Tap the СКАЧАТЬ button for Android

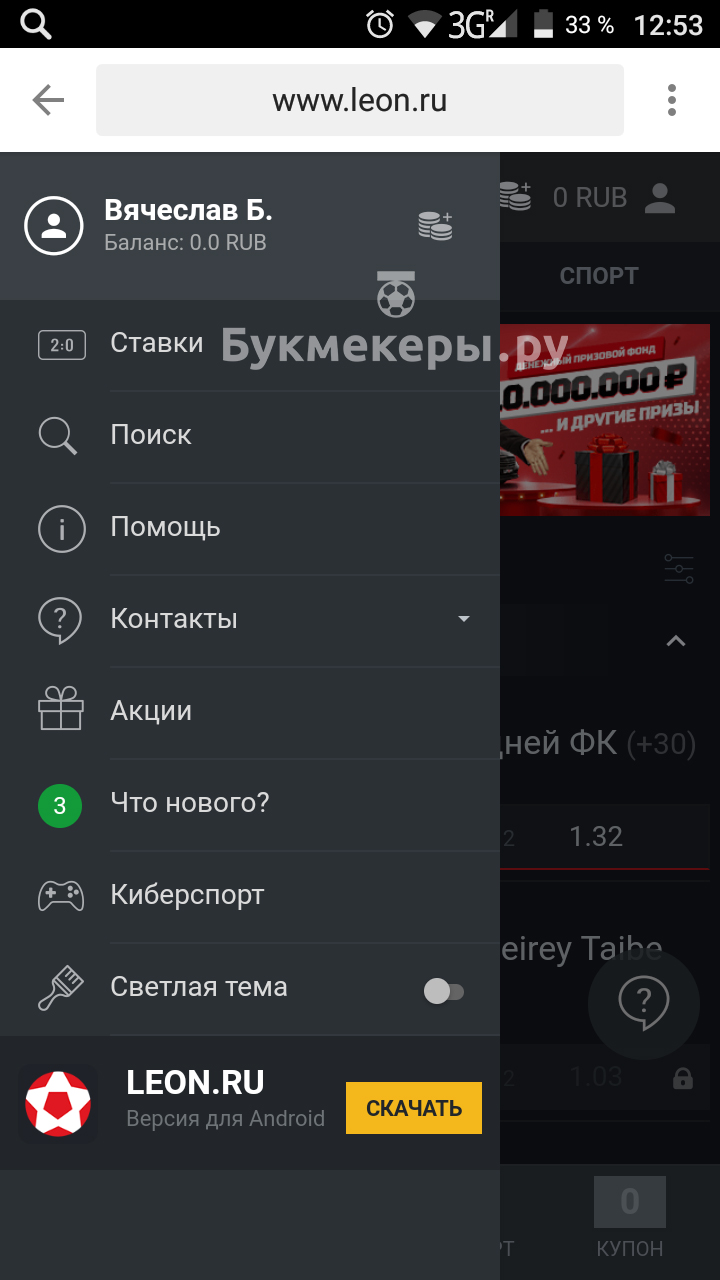(x=414, y=1108)
